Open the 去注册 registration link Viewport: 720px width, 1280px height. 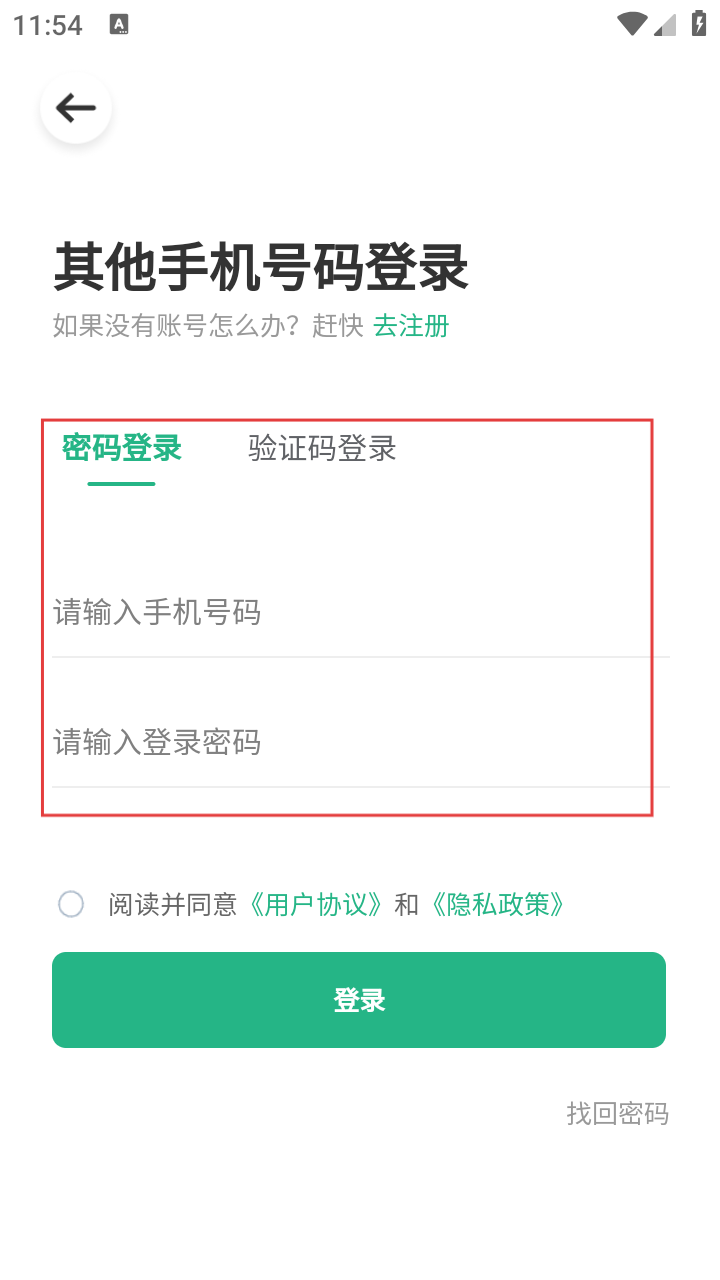click(x=411, y=326)
